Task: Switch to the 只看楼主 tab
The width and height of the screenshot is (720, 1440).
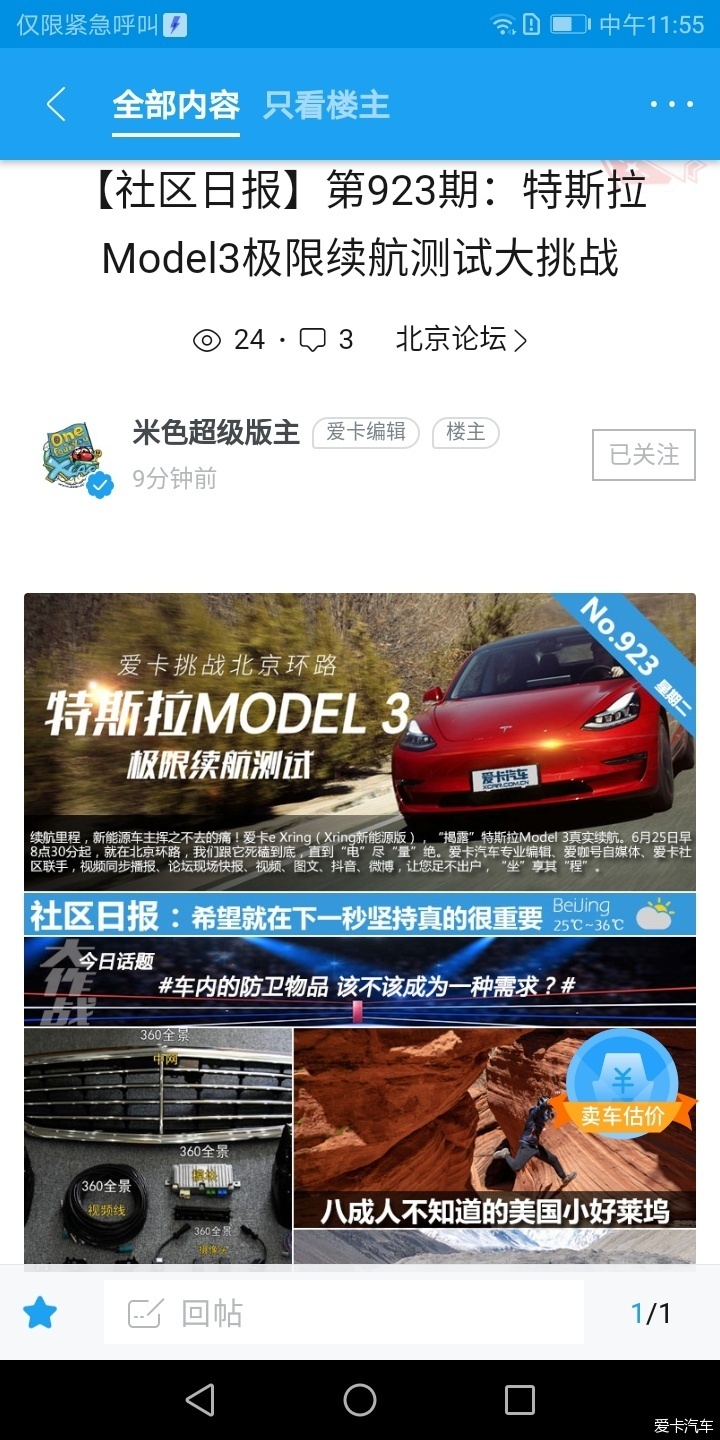Action: [x=326, y=104]
